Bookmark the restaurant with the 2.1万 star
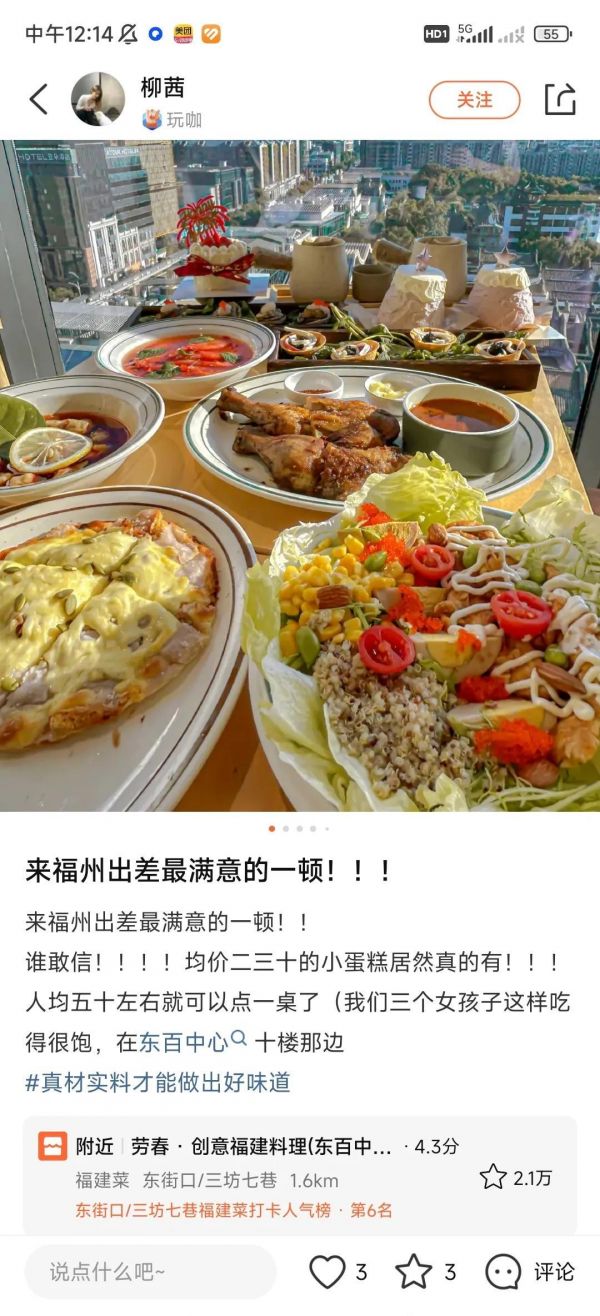The height and width of the screenshot is (1316, 600). 516,1177
